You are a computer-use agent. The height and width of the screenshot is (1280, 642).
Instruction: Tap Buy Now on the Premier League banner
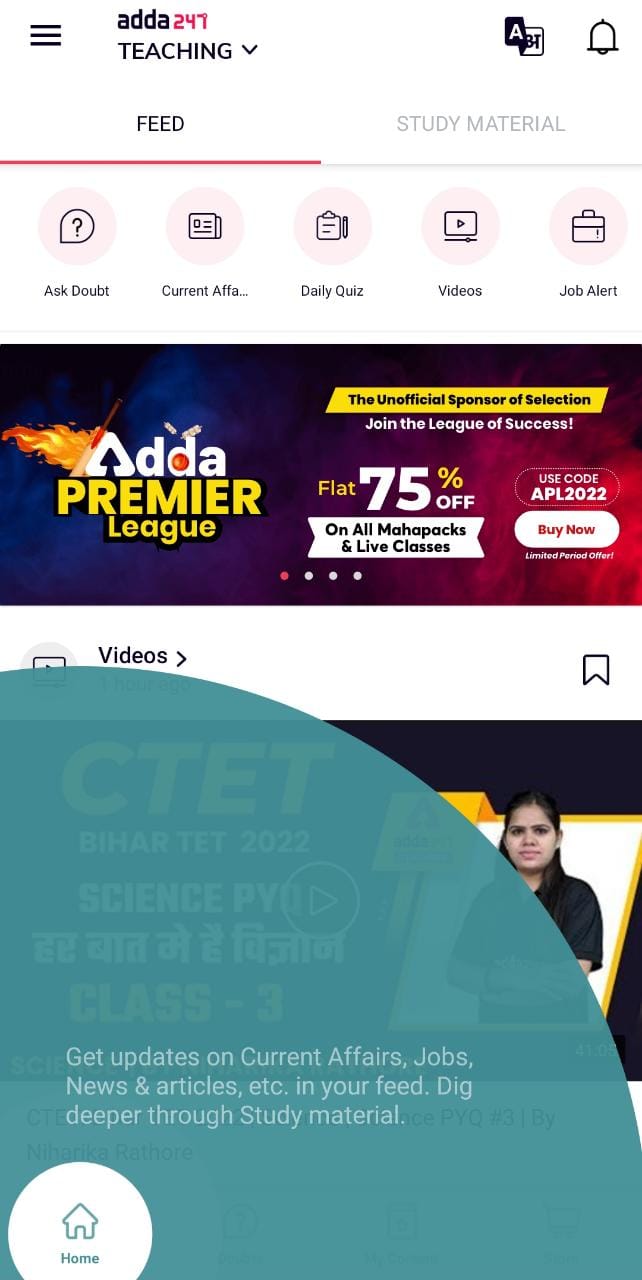tap(566, 530)
